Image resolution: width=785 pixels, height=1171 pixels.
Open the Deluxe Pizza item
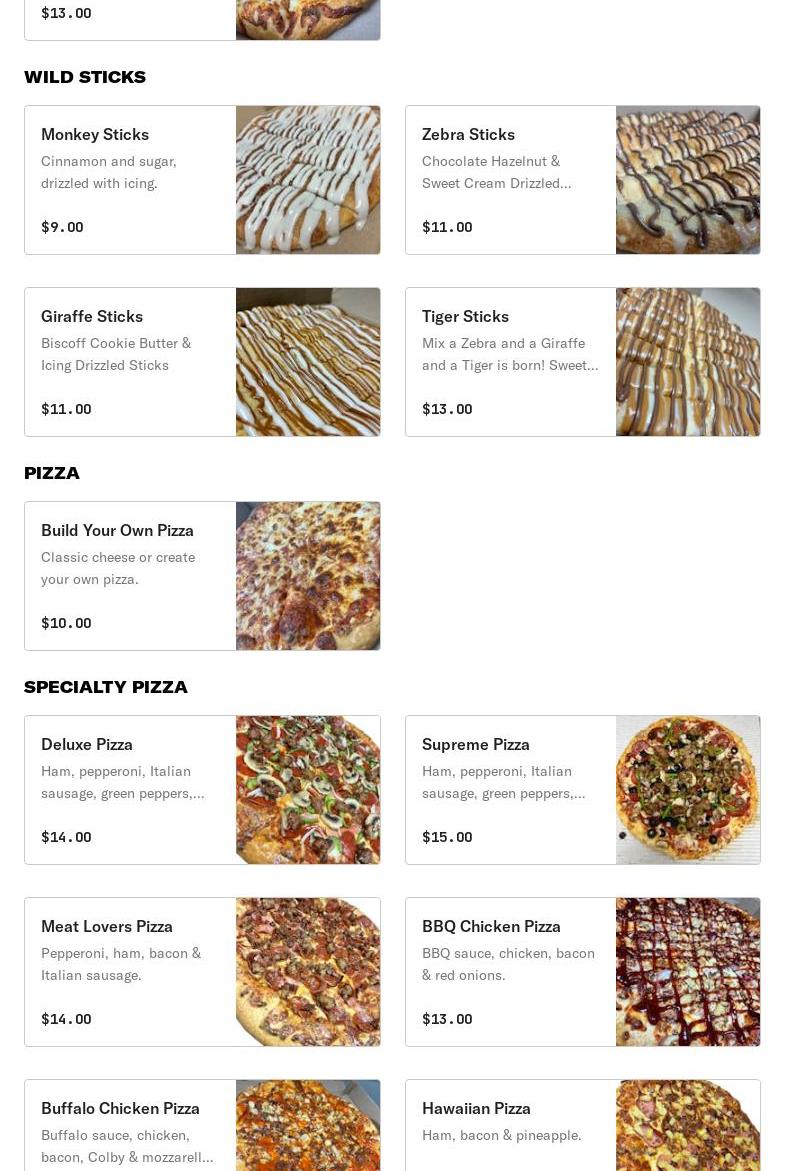click(x=202, y=790)
